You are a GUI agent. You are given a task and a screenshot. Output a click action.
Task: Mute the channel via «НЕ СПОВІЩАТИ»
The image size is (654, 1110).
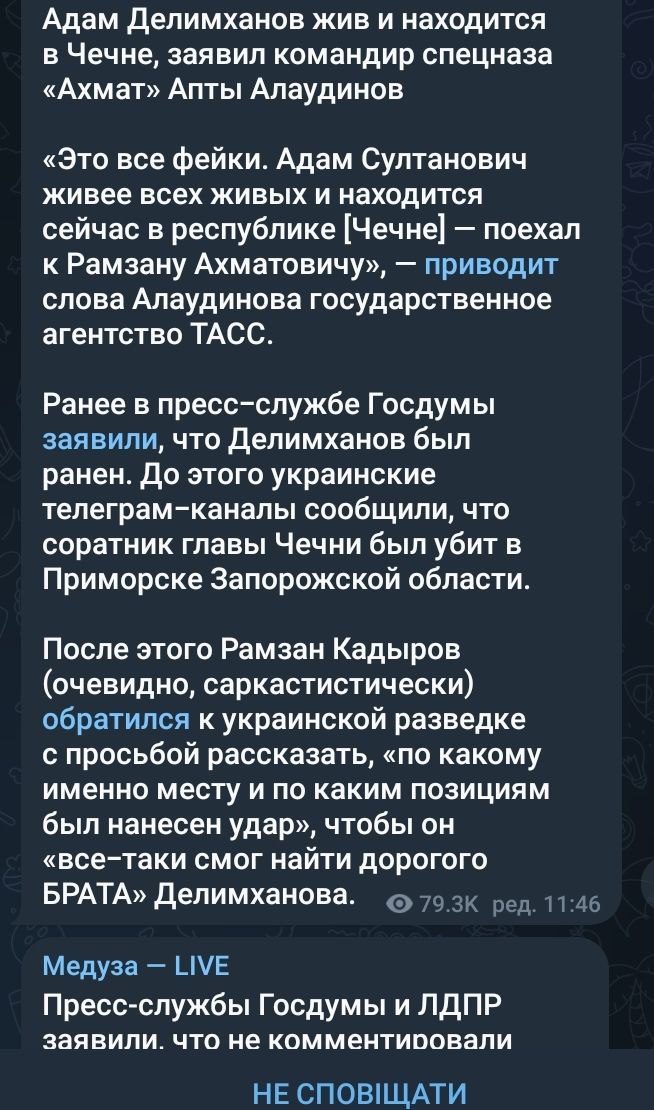359,1093
